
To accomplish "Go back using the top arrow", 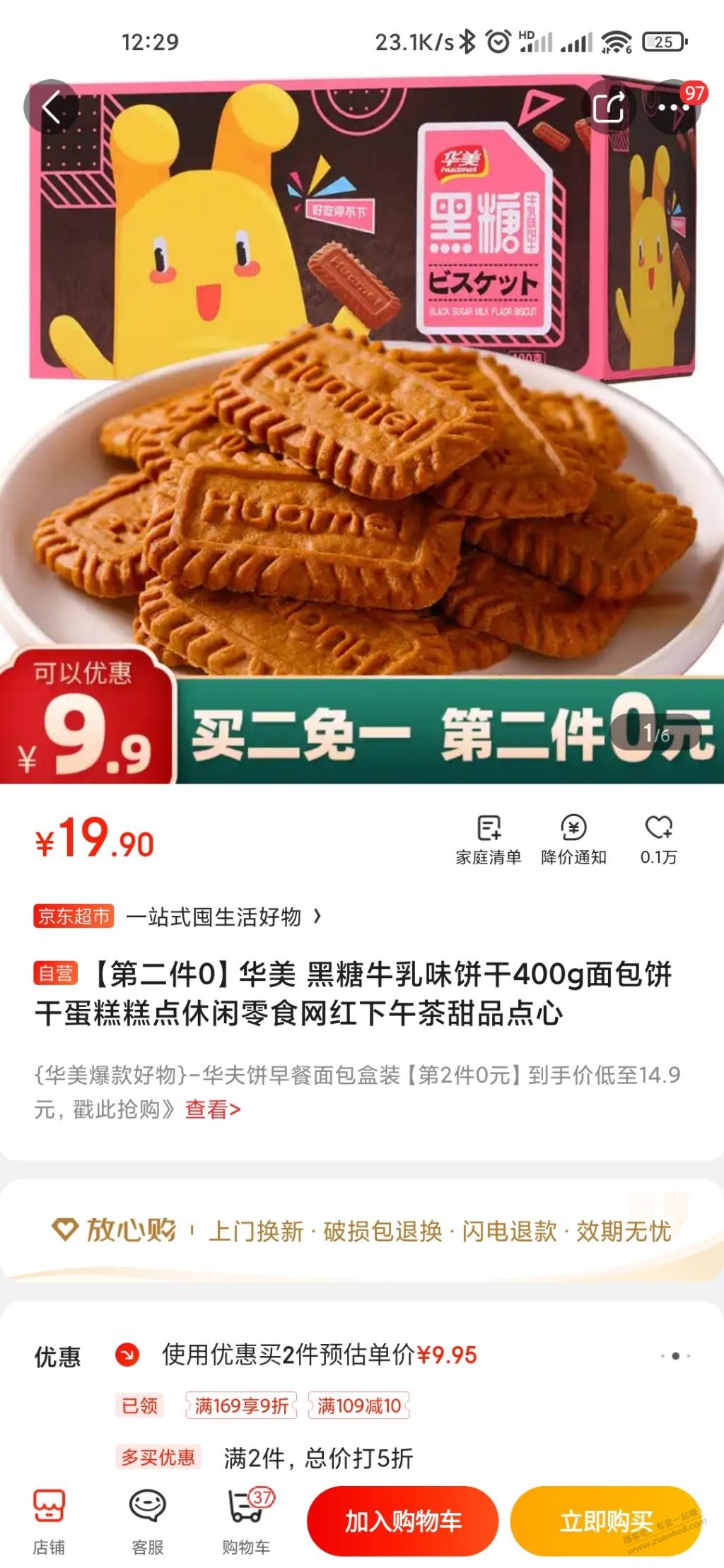I will click(51, 107).
